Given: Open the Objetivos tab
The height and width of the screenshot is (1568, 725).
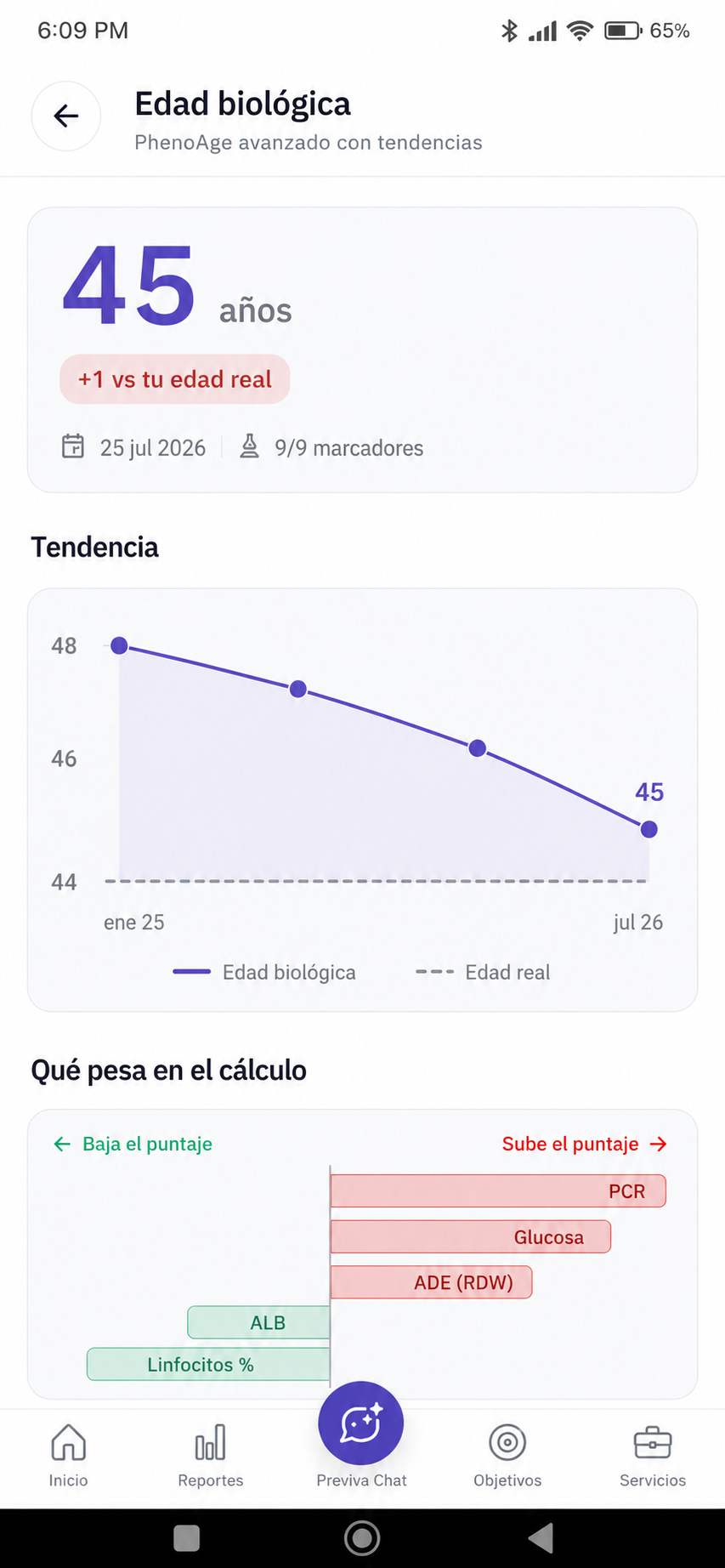Looking at the screenshot, I should pos(507,1456).
